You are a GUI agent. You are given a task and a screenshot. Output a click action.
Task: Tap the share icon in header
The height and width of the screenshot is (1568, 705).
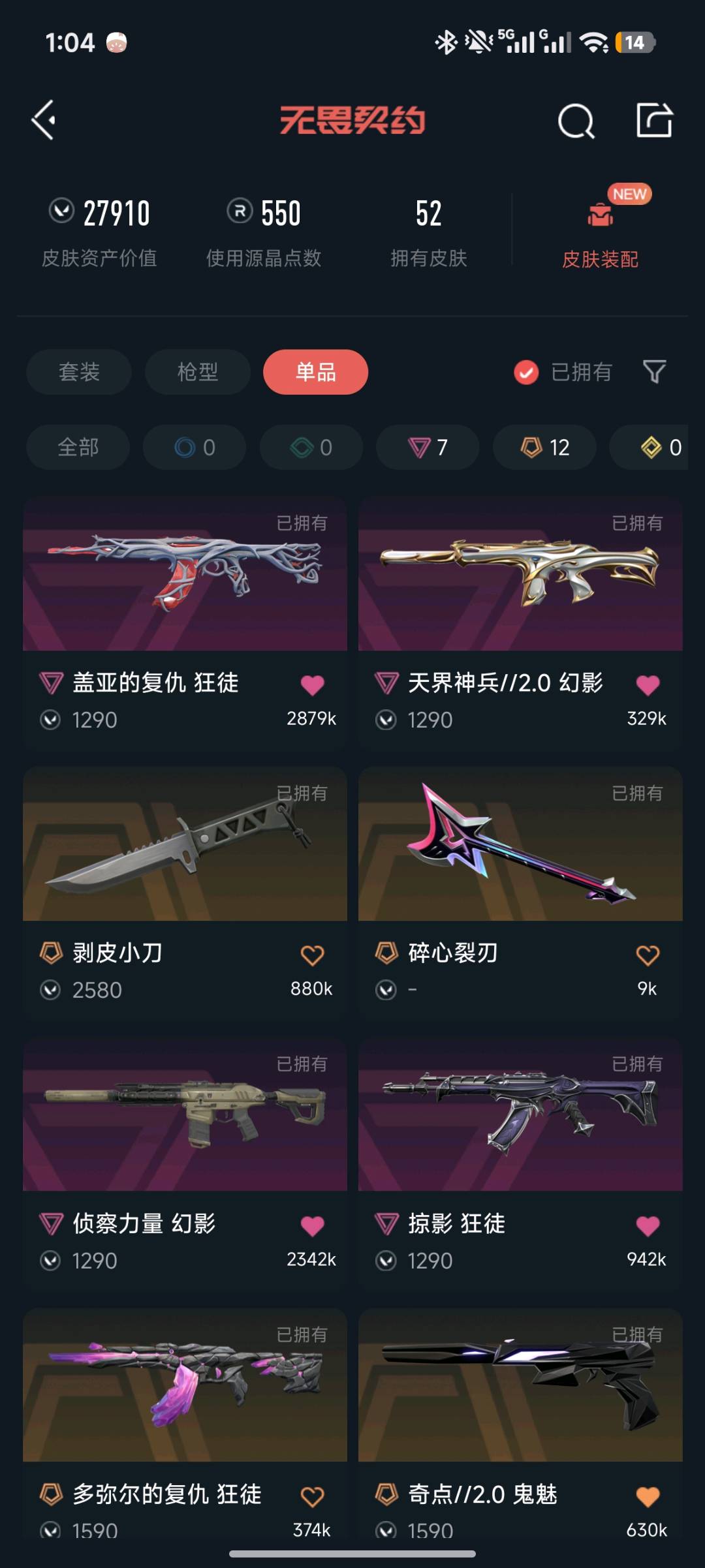tap(654, 120)
